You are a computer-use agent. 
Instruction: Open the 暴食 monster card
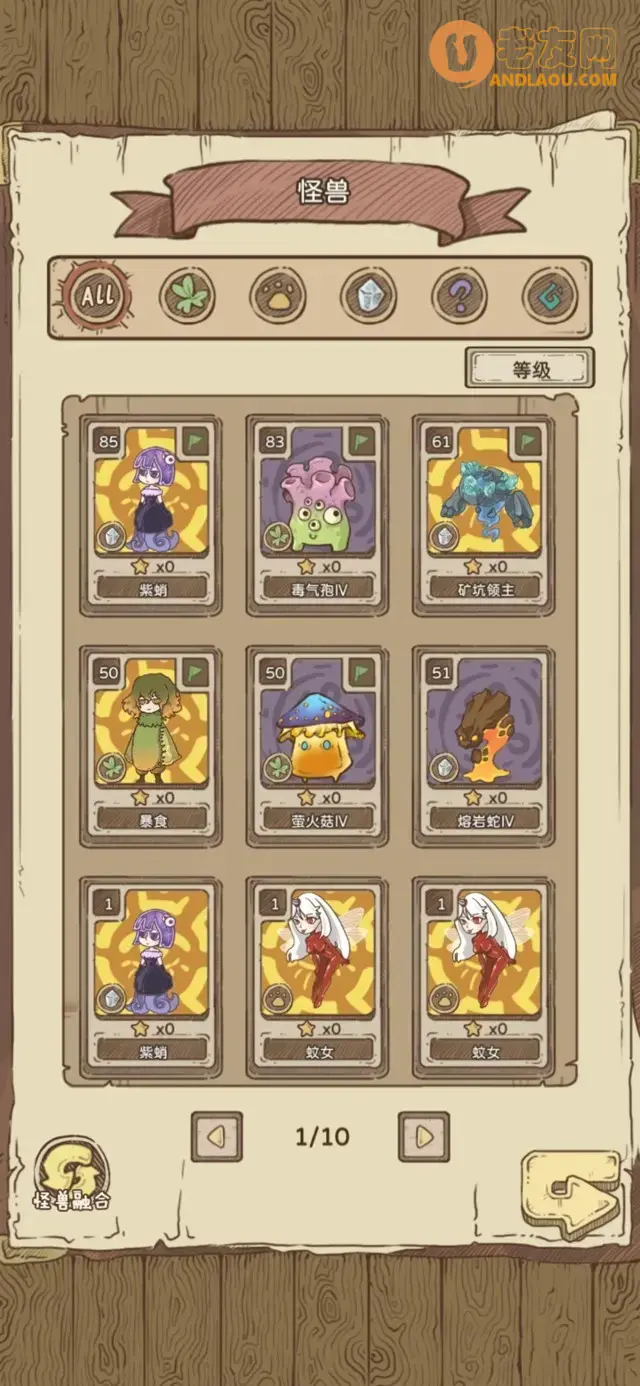click(152, 742)
